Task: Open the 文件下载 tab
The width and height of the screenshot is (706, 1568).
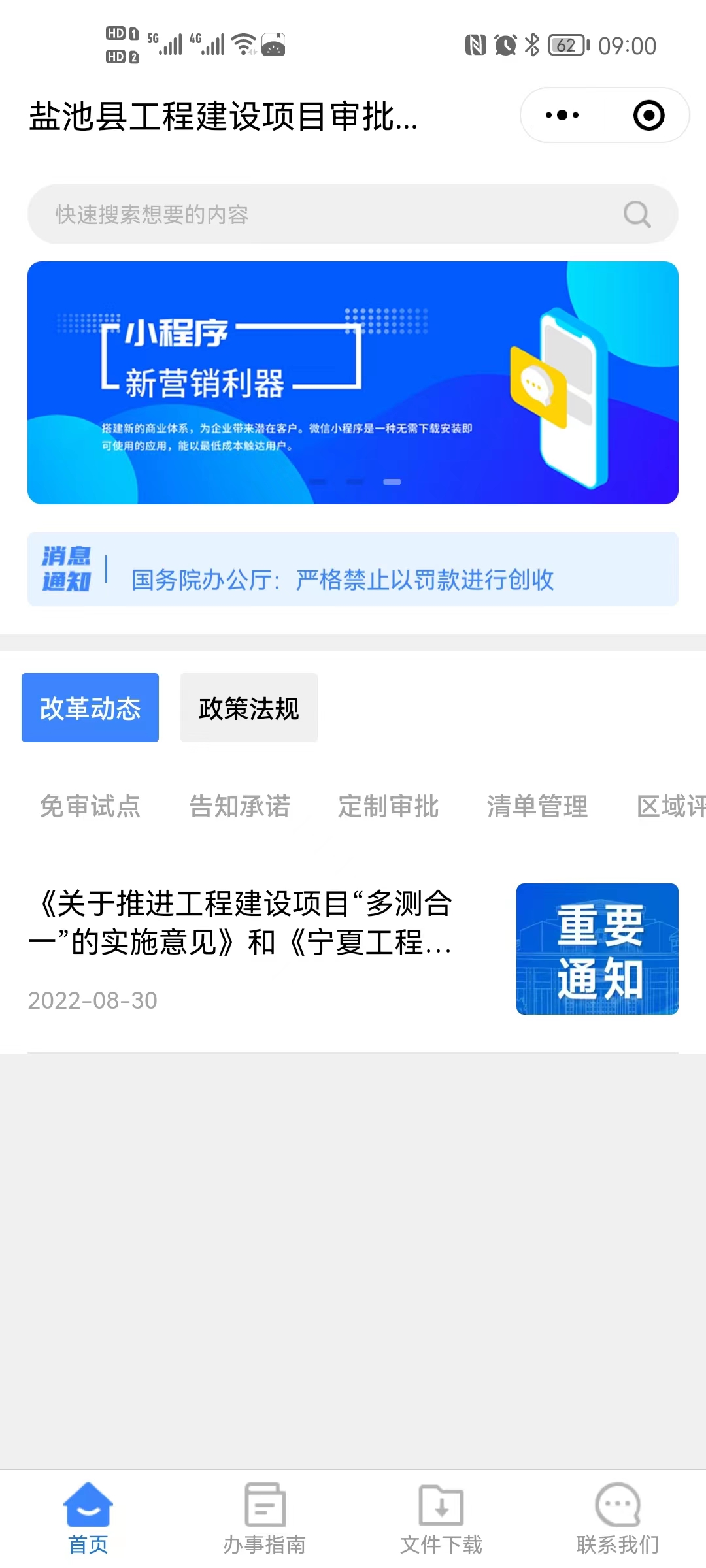Action: click(441, 1518)
